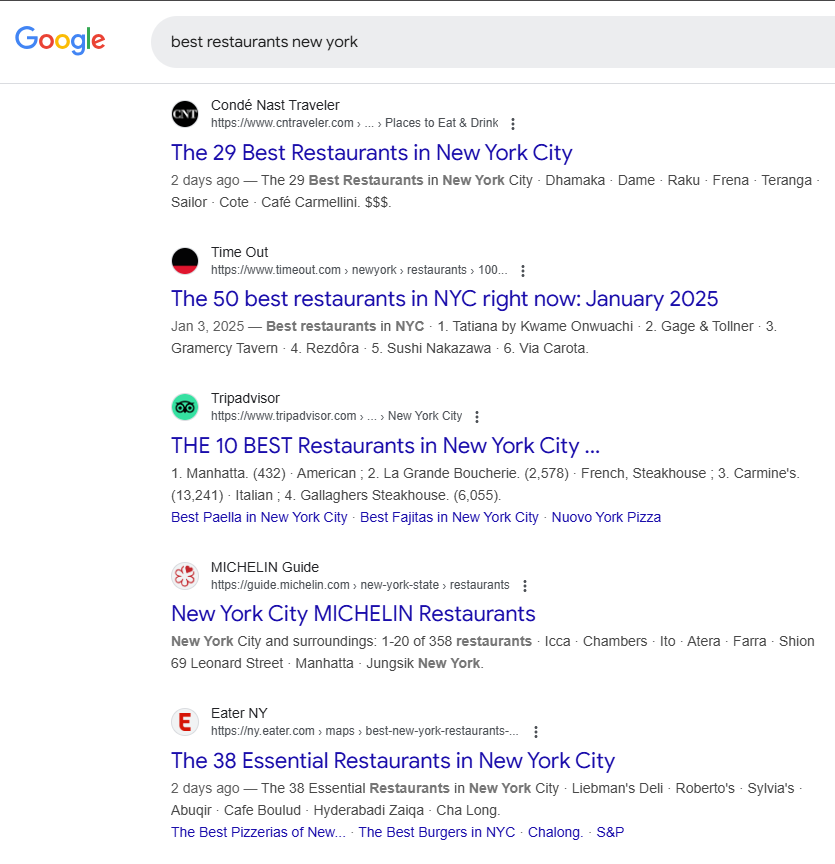Screen dimensions: 835x864
Task: Open the options menu for the Time Out result
Action: point(523,271)
